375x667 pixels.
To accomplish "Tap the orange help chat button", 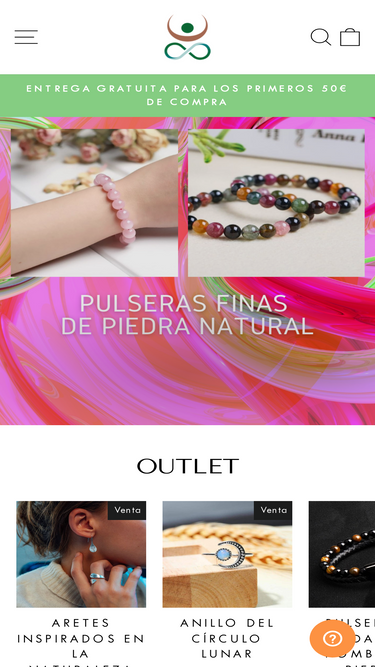I will (x=332, y=638).
